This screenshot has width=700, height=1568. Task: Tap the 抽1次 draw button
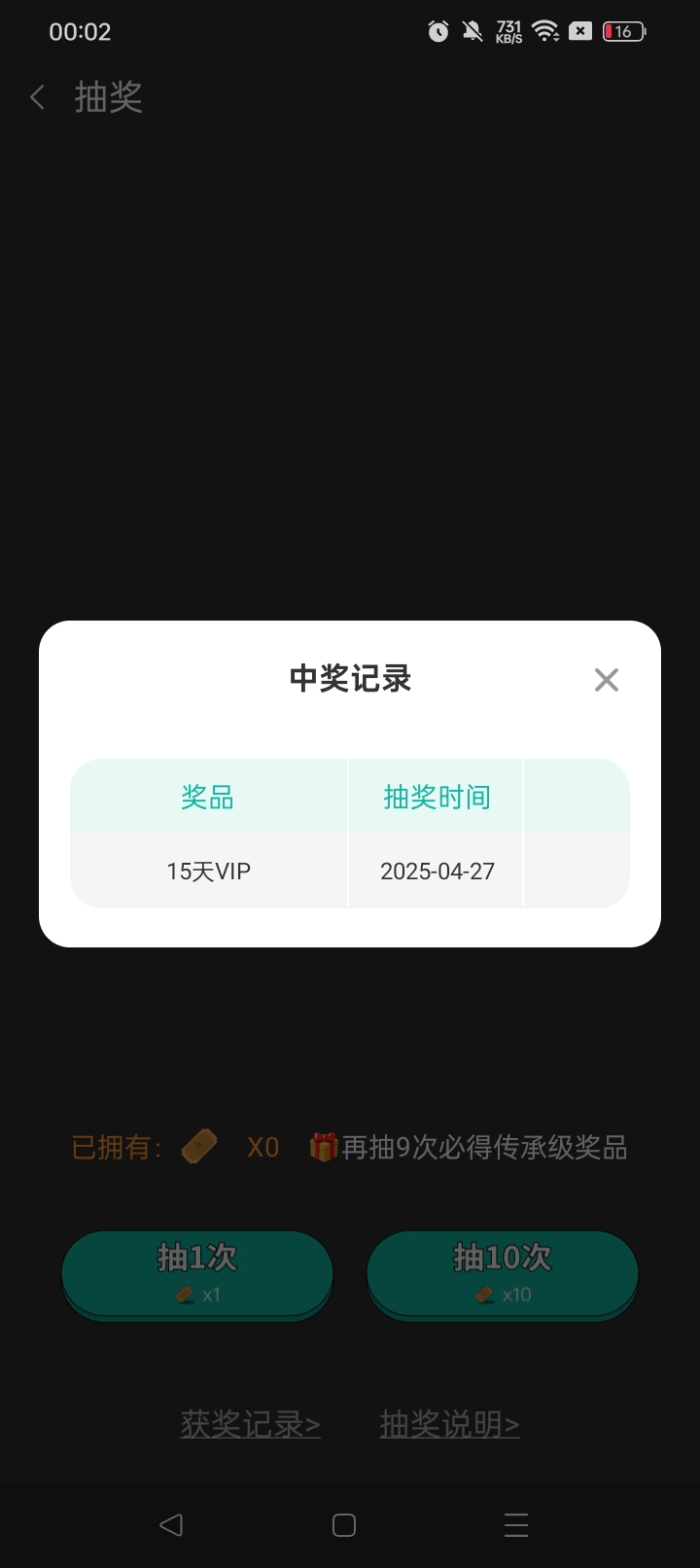[x=197, y=1274]
